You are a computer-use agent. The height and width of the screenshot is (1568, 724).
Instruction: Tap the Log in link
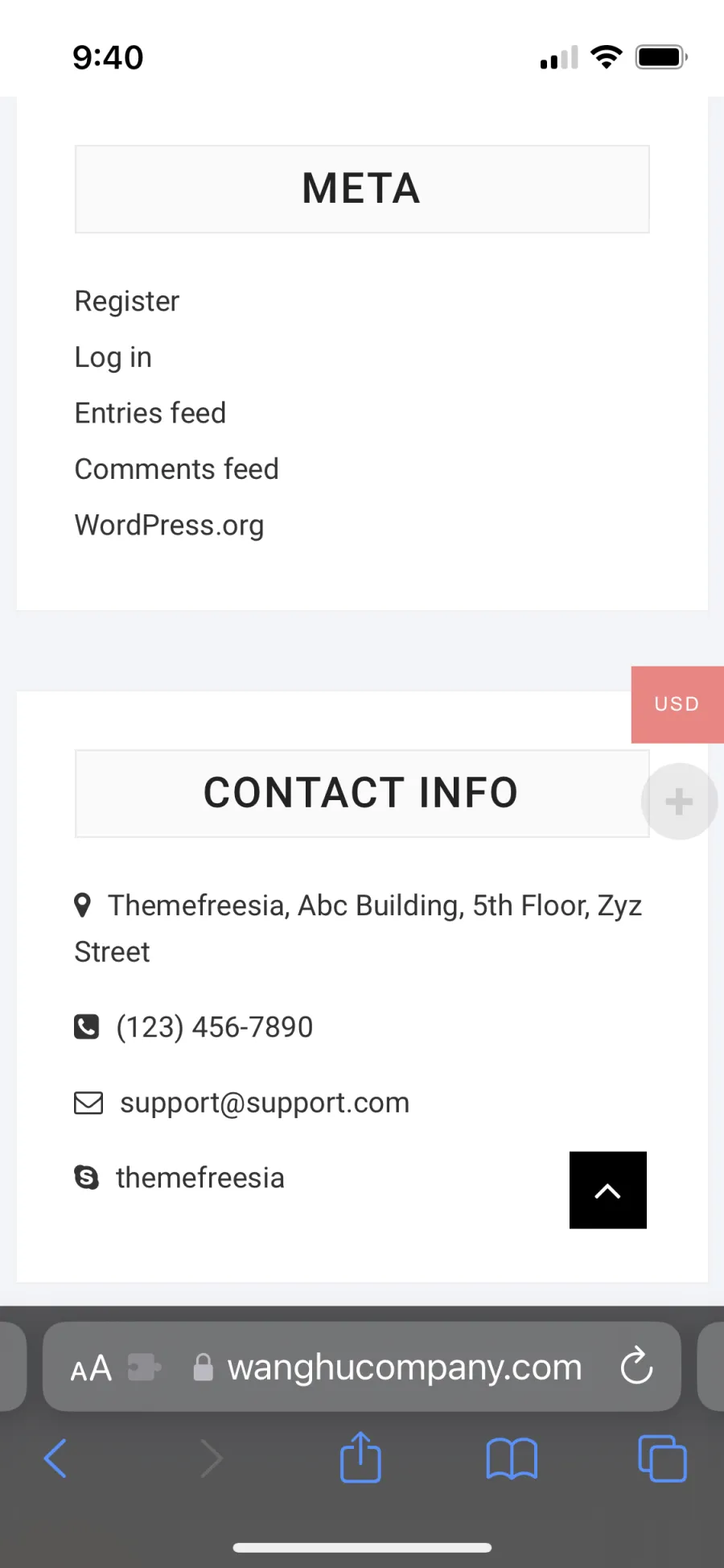113,357
